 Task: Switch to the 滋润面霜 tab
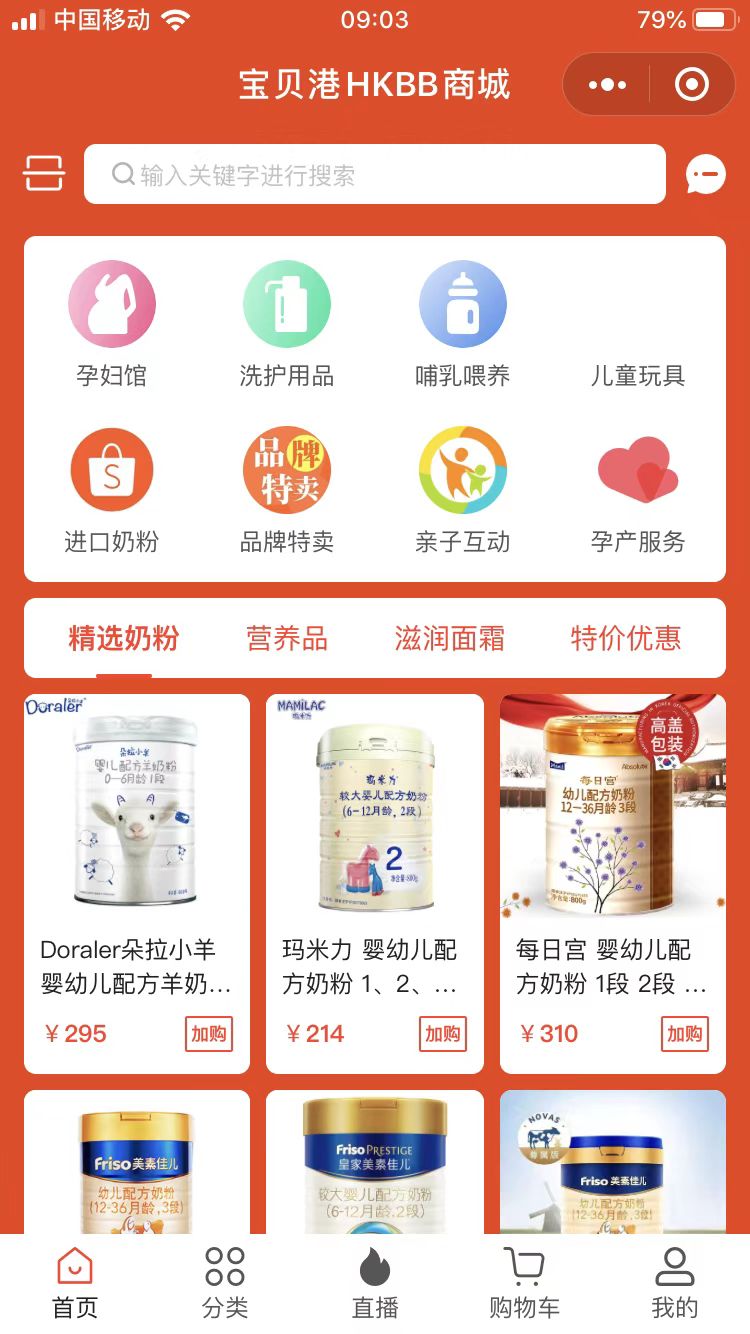pyautogui.click(x=449, y=639)
